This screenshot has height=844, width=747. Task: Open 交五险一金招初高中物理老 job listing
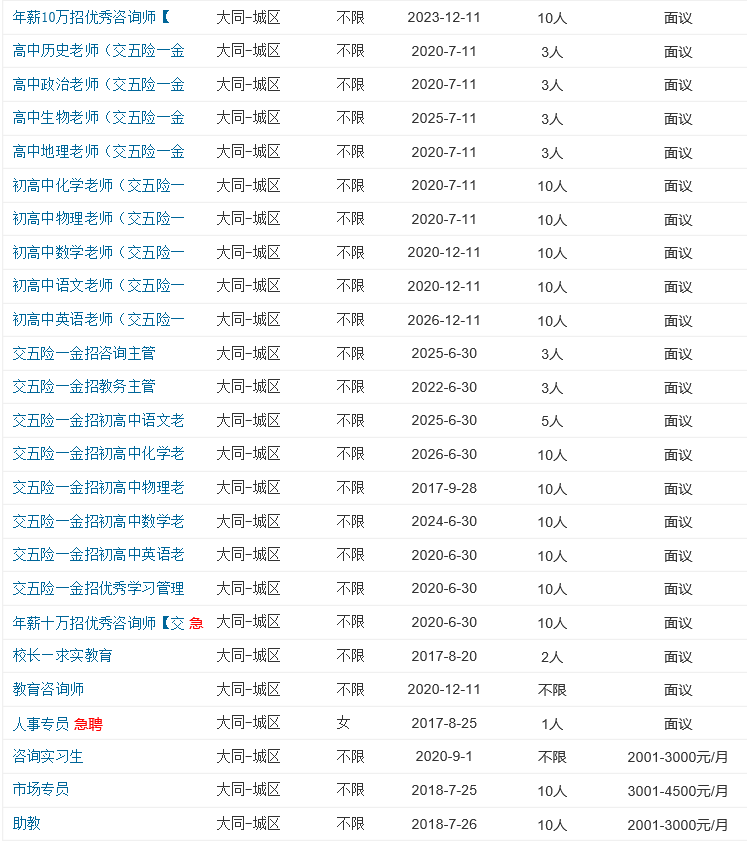98,488
